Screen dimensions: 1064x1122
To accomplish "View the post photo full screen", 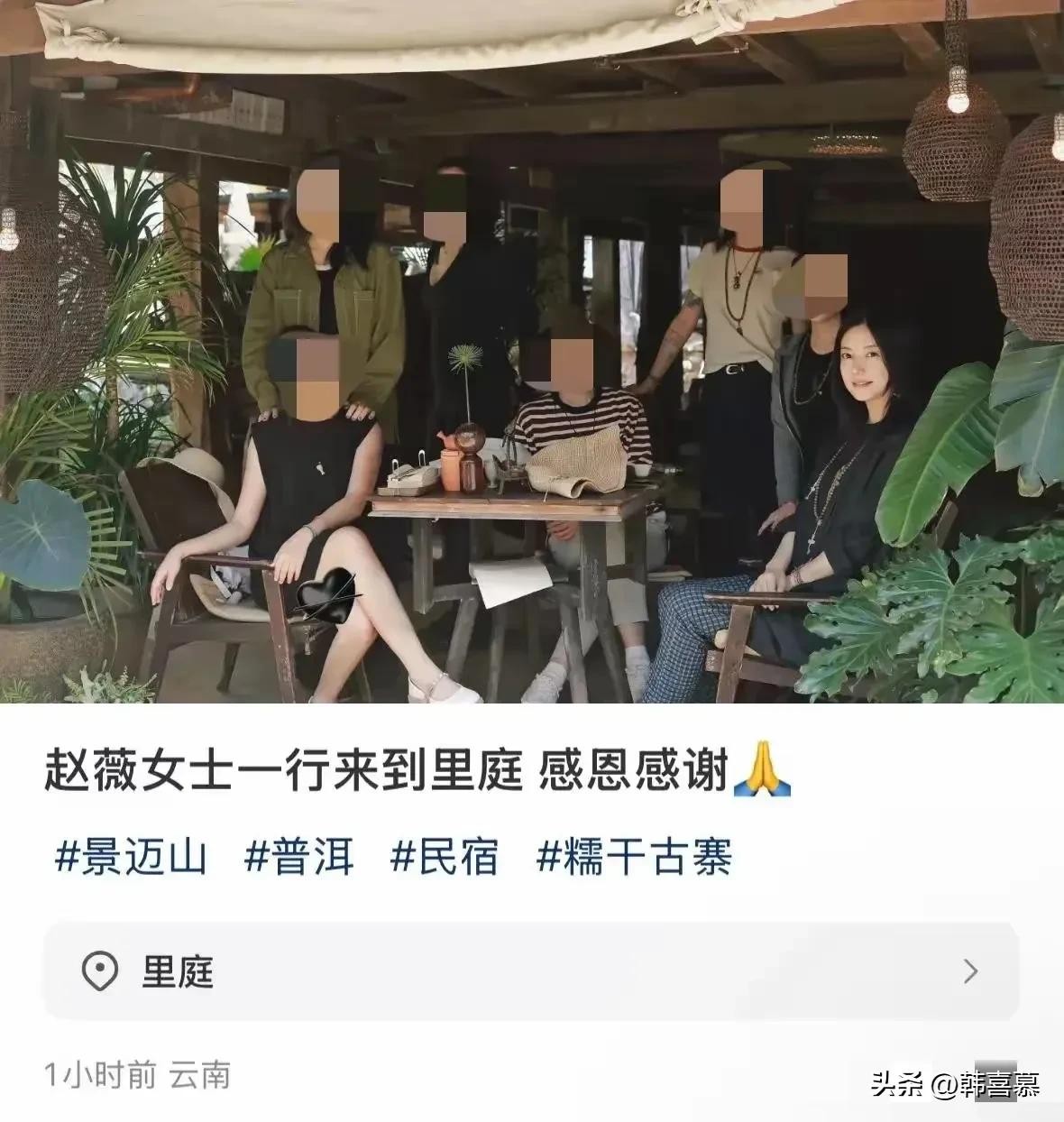I will click(x=531, y=352).
